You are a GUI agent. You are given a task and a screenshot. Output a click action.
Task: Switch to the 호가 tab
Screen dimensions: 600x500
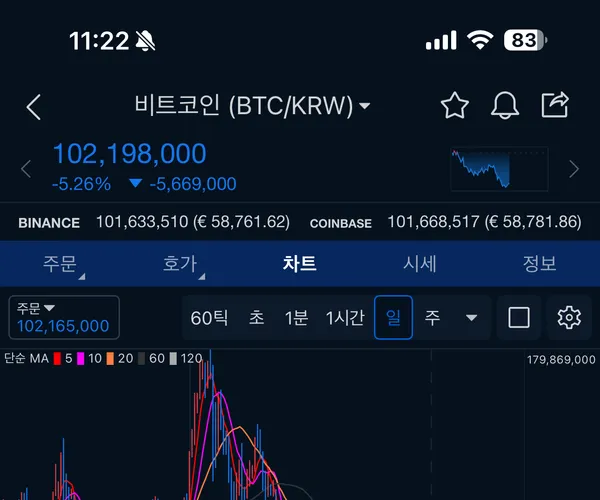(180, 264)
